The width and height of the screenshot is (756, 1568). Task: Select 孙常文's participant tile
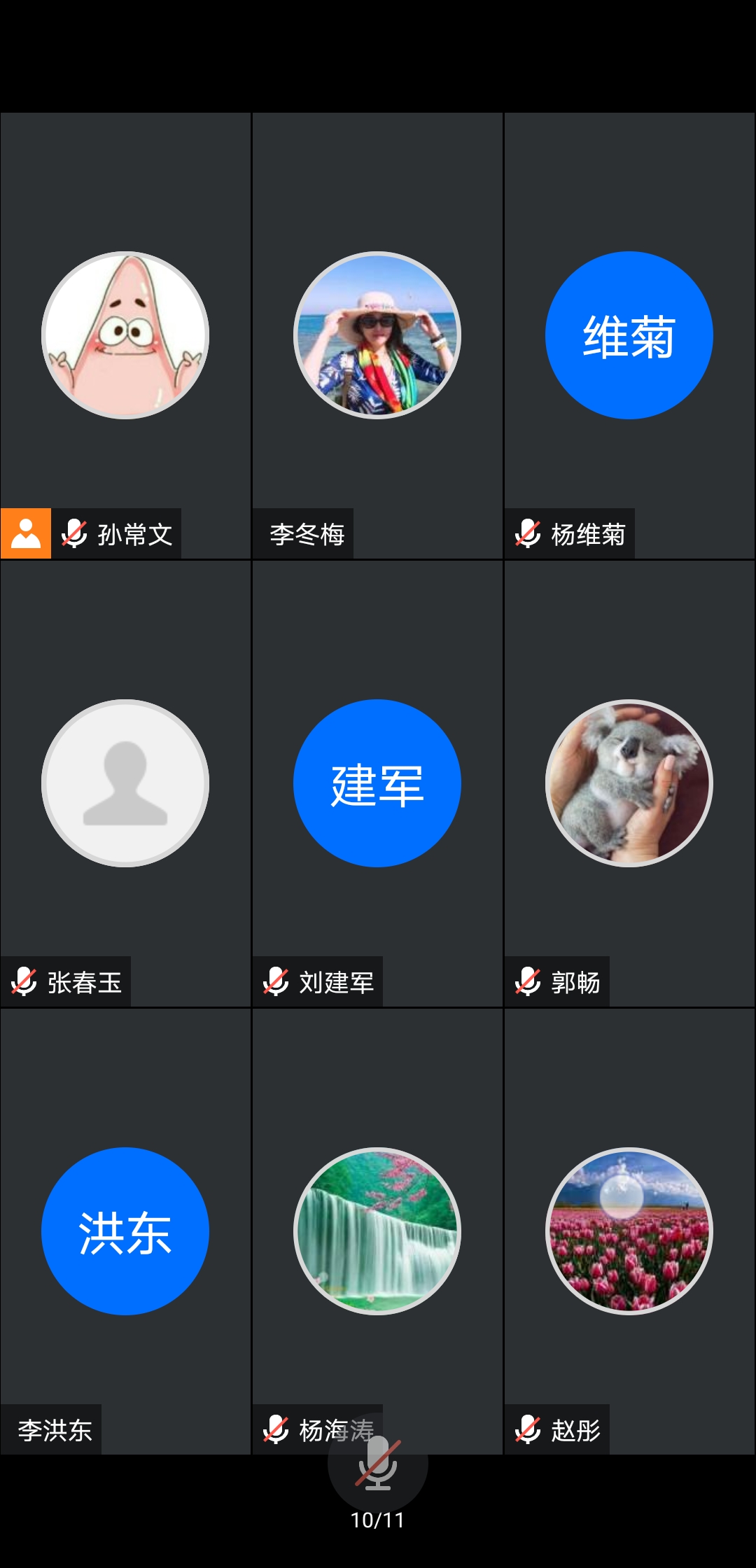tap(125, 336)
